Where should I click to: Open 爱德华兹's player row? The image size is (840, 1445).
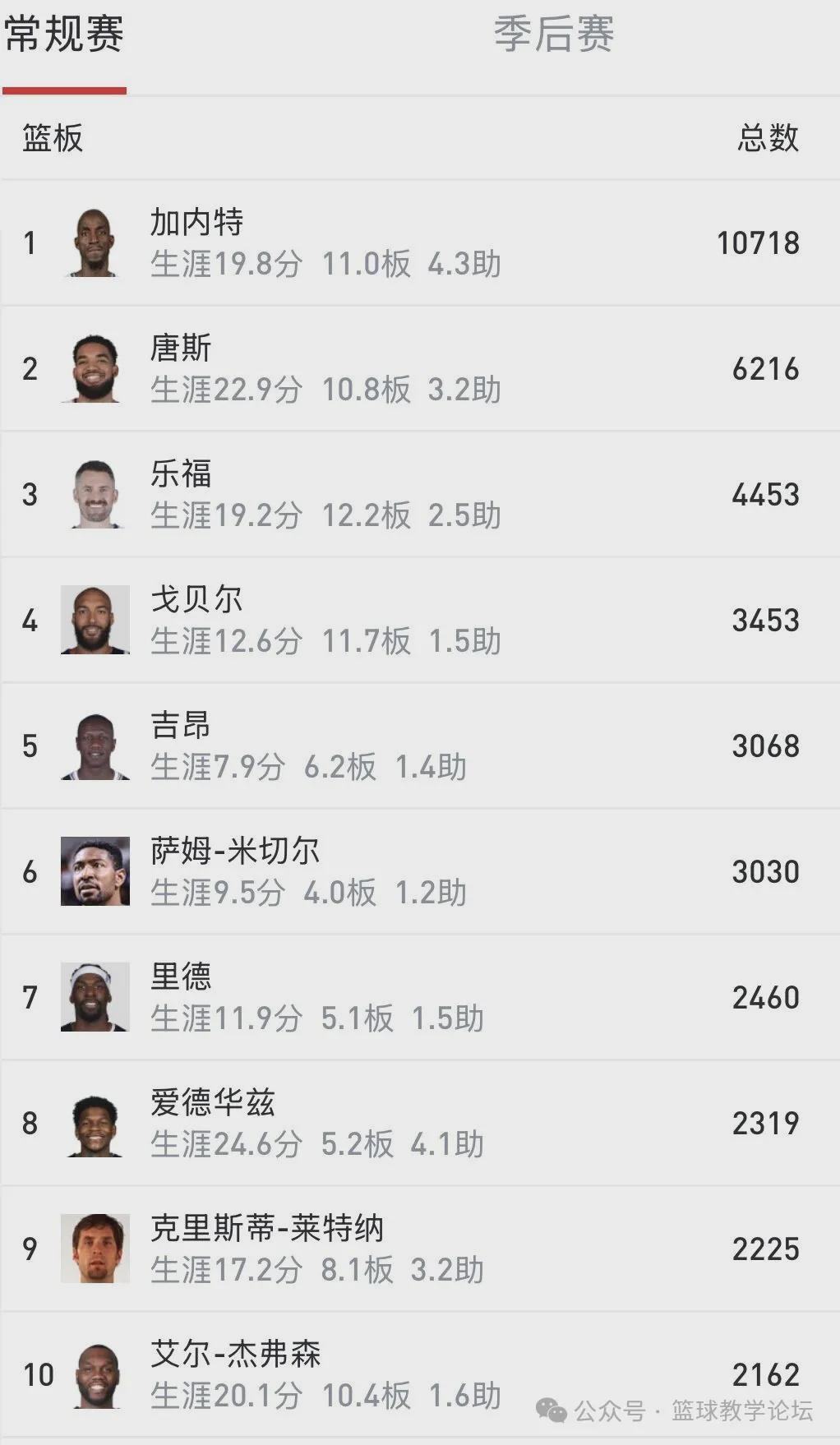tap(420, 1124)
